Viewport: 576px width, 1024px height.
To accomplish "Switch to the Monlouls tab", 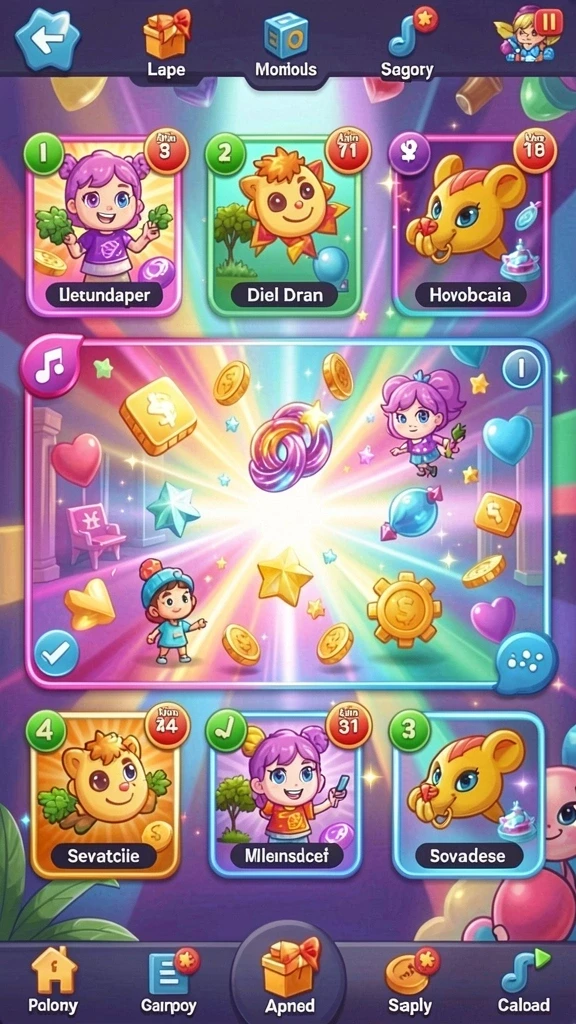I will (286, 47).
